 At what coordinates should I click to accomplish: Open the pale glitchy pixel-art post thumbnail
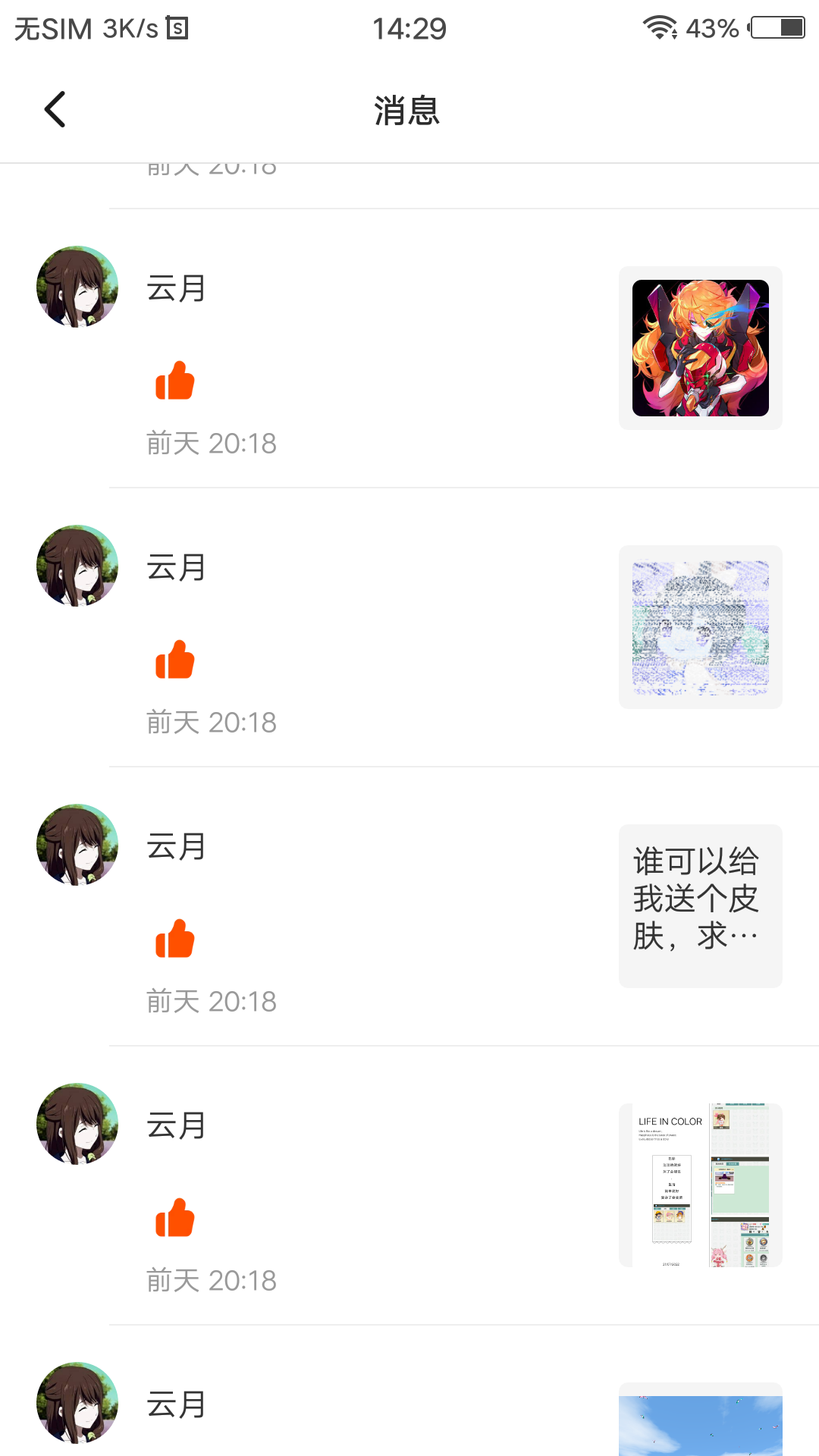pos(700,627)
